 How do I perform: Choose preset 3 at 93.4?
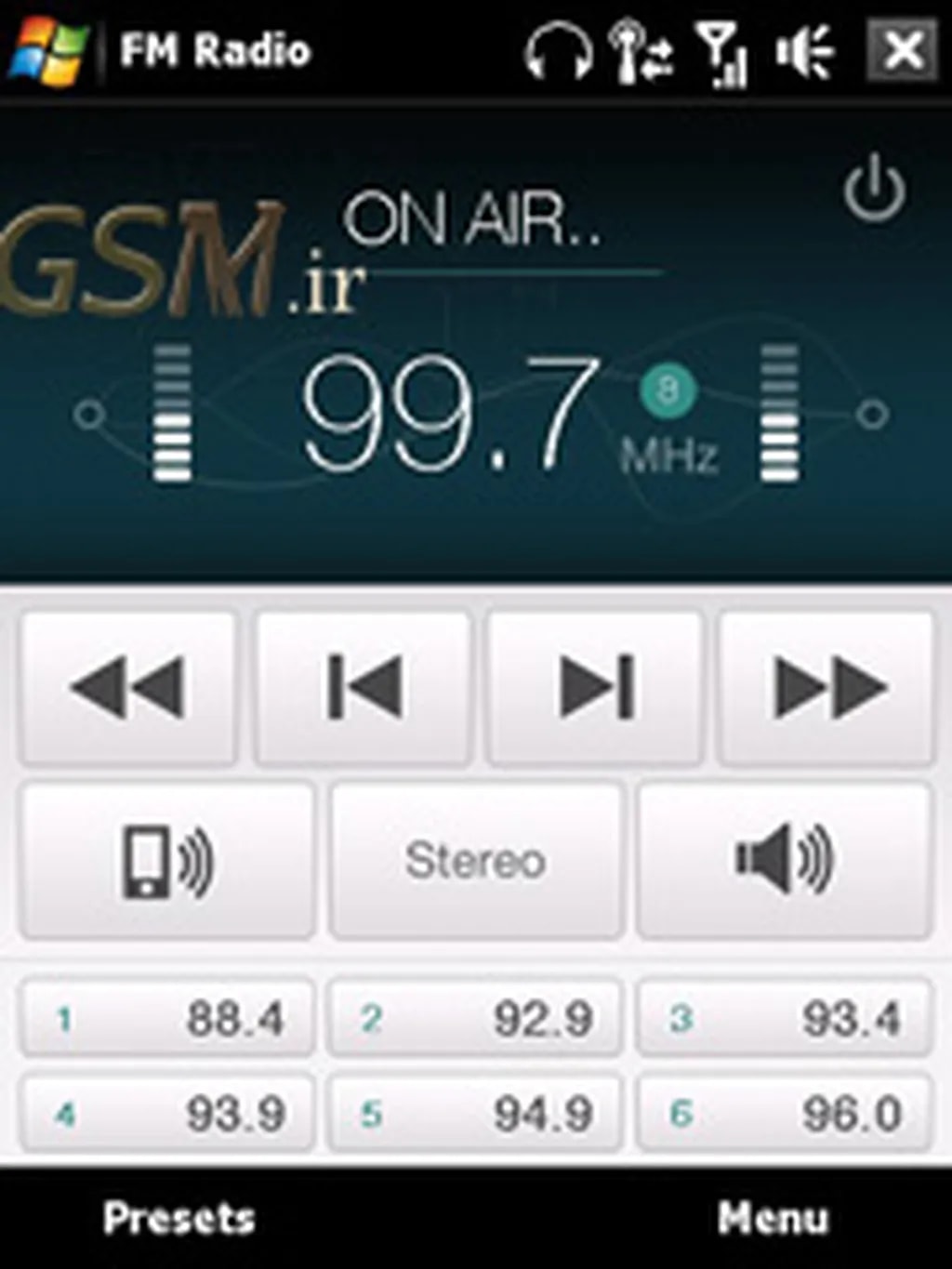[x=784, y=1018]
